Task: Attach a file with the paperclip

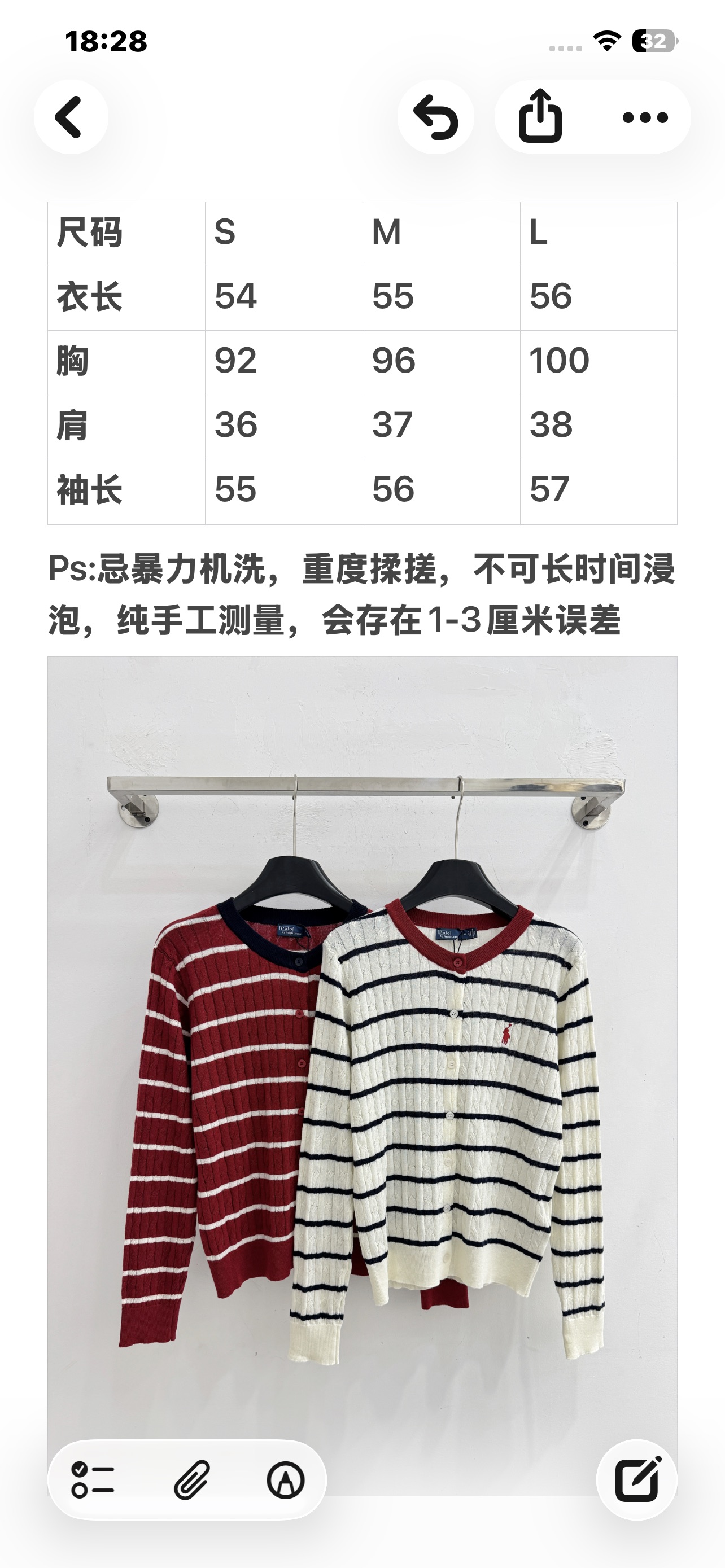Action: pos(192,1480)
